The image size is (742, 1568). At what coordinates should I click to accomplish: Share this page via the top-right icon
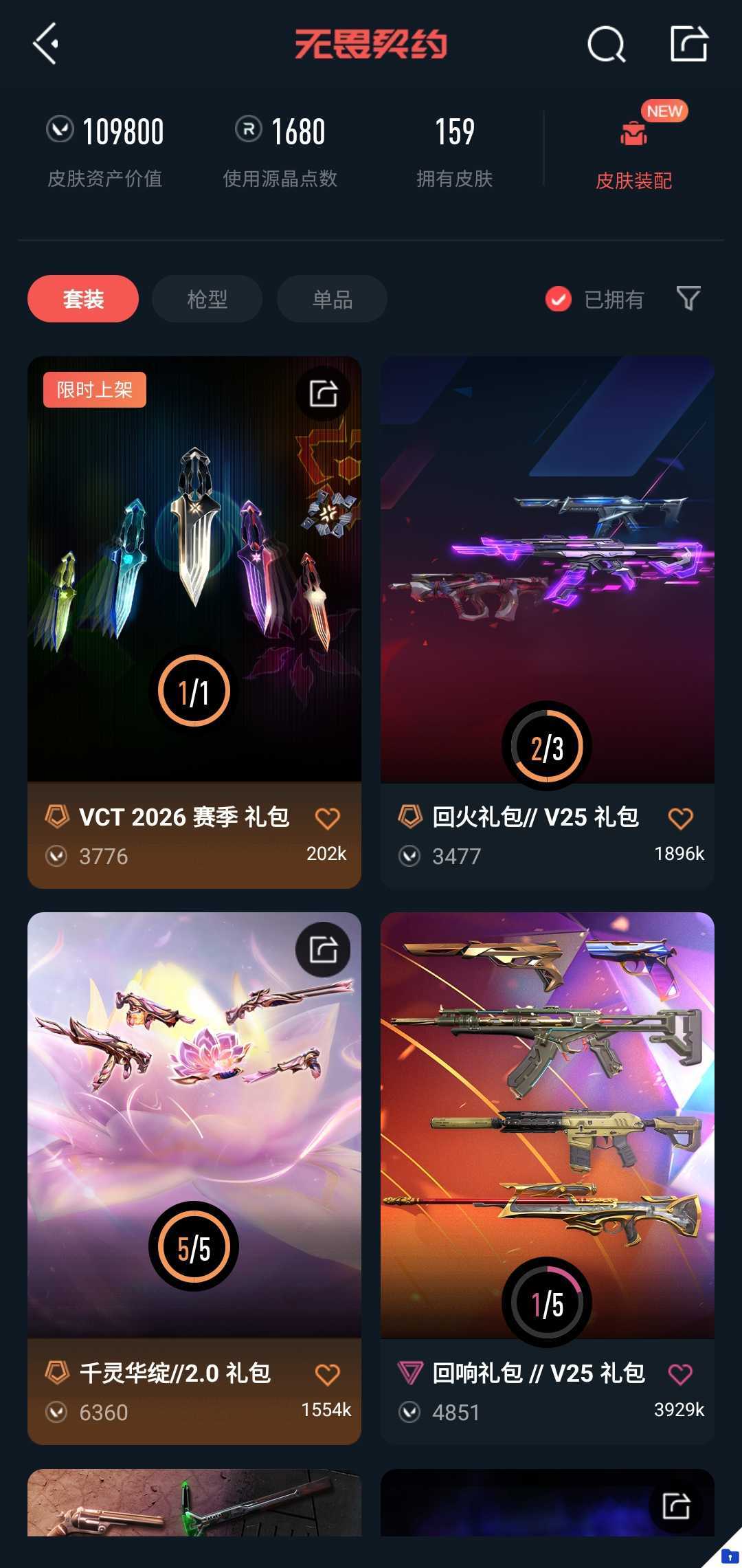coord(688,44)
